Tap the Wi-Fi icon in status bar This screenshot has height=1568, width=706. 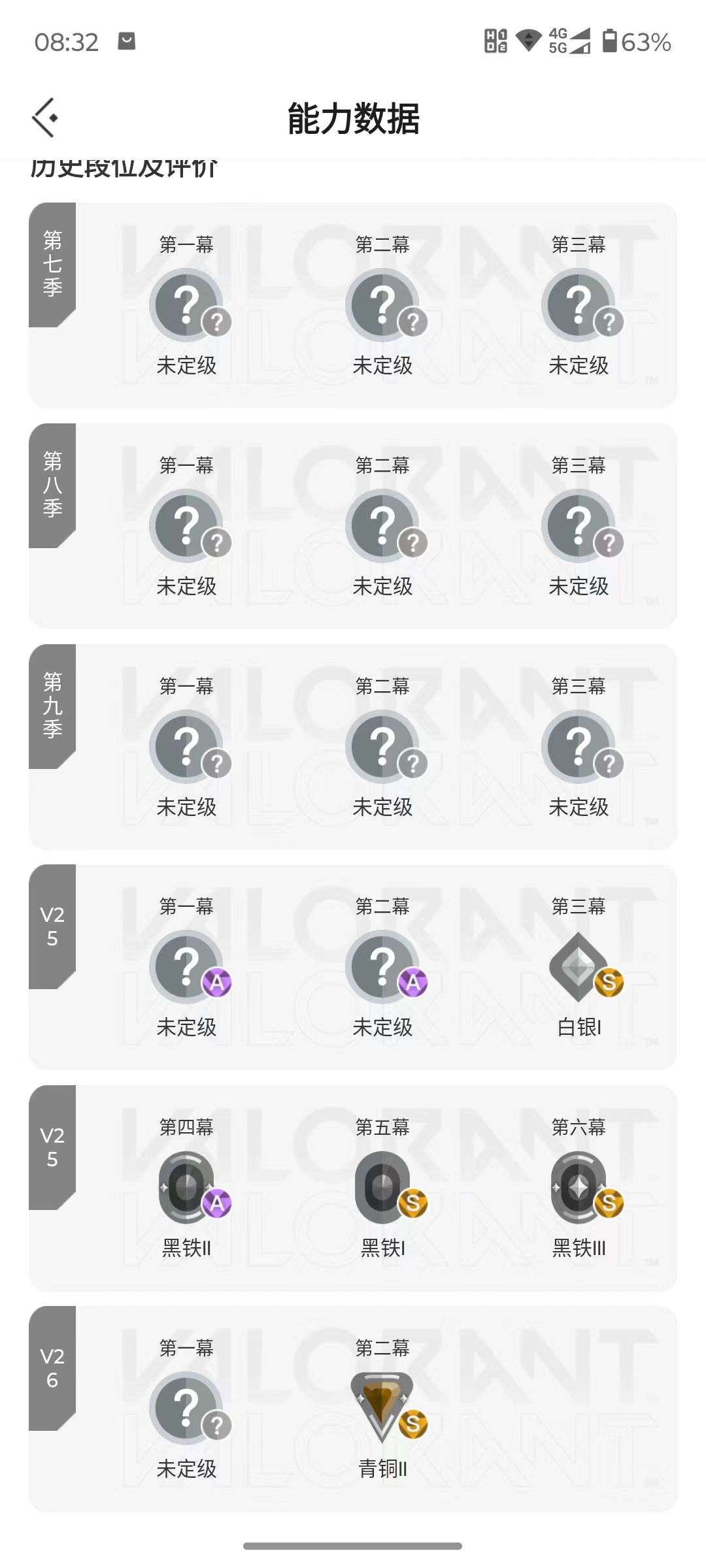pos(527,41)
